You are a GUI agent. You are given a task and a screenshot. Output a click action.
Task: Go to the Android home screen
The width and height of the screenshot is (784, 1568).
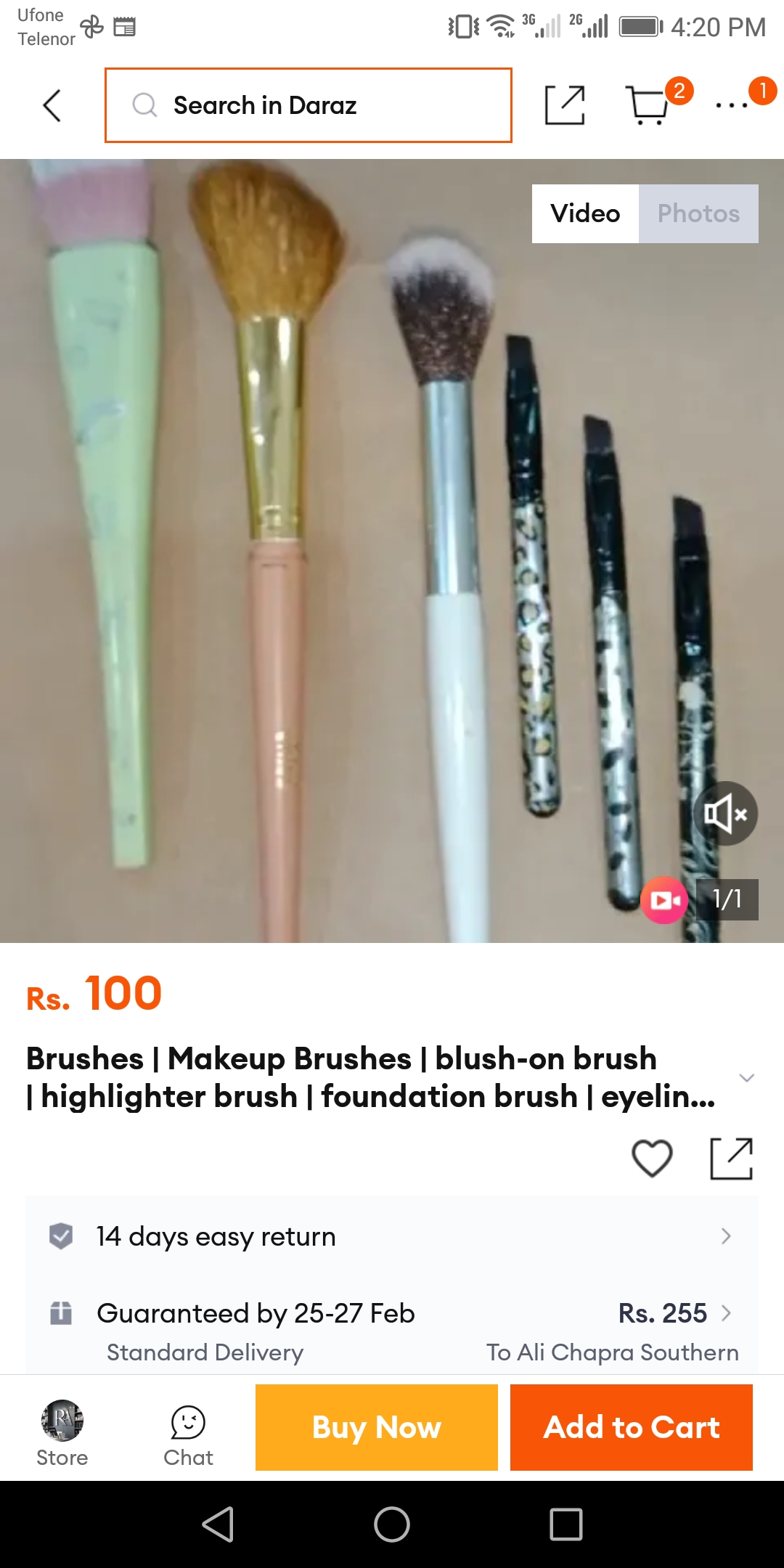point(392,1524)
